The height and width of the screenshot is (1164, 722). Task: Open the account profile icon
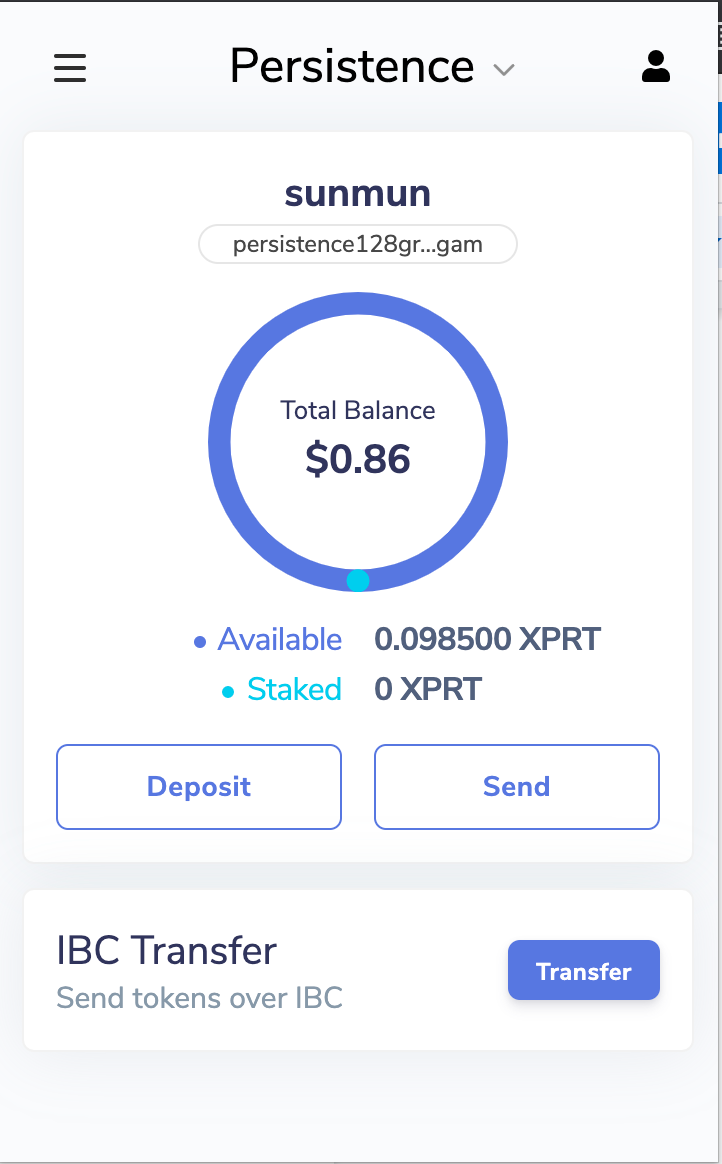point(656,67)
